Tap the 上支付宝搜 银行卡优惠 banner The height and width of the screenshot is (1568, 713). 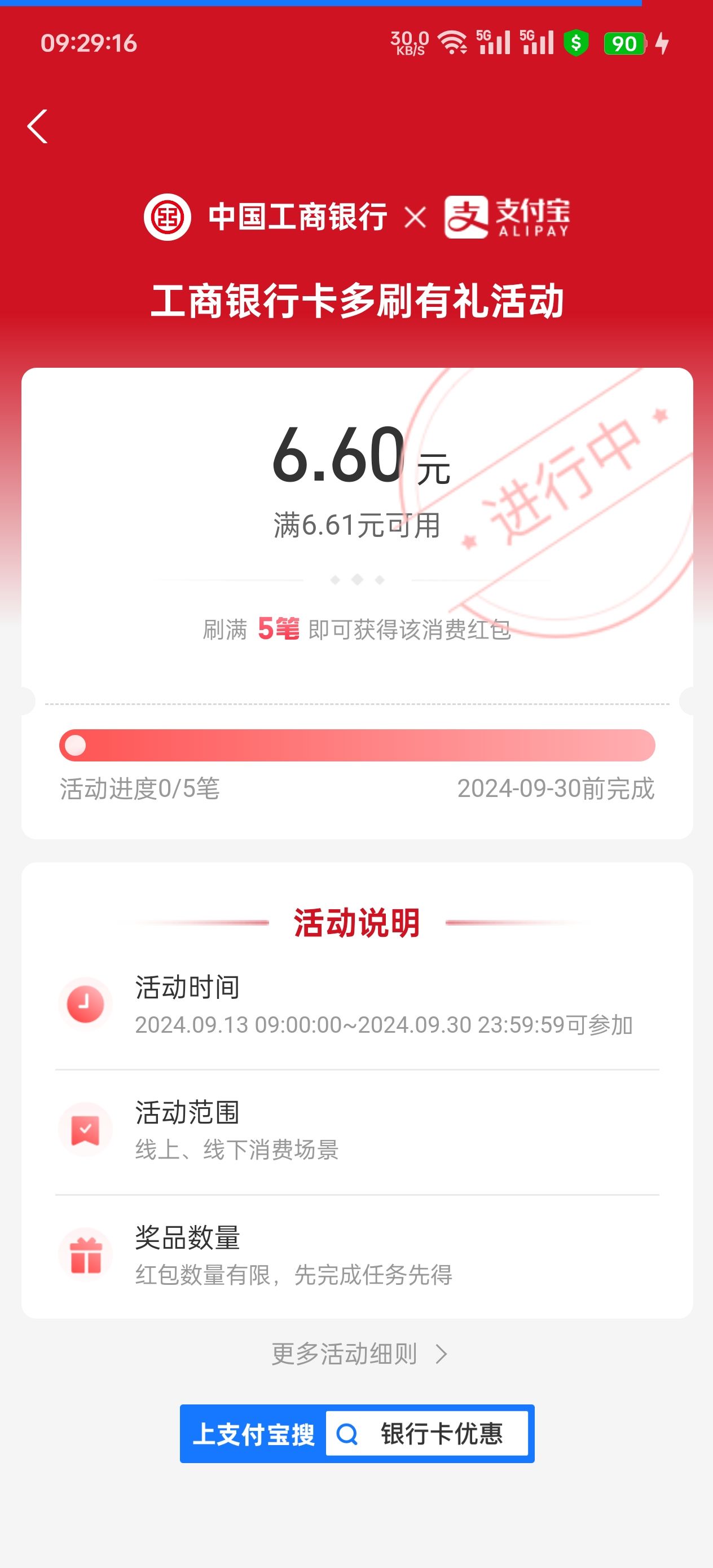[357, 1433]
